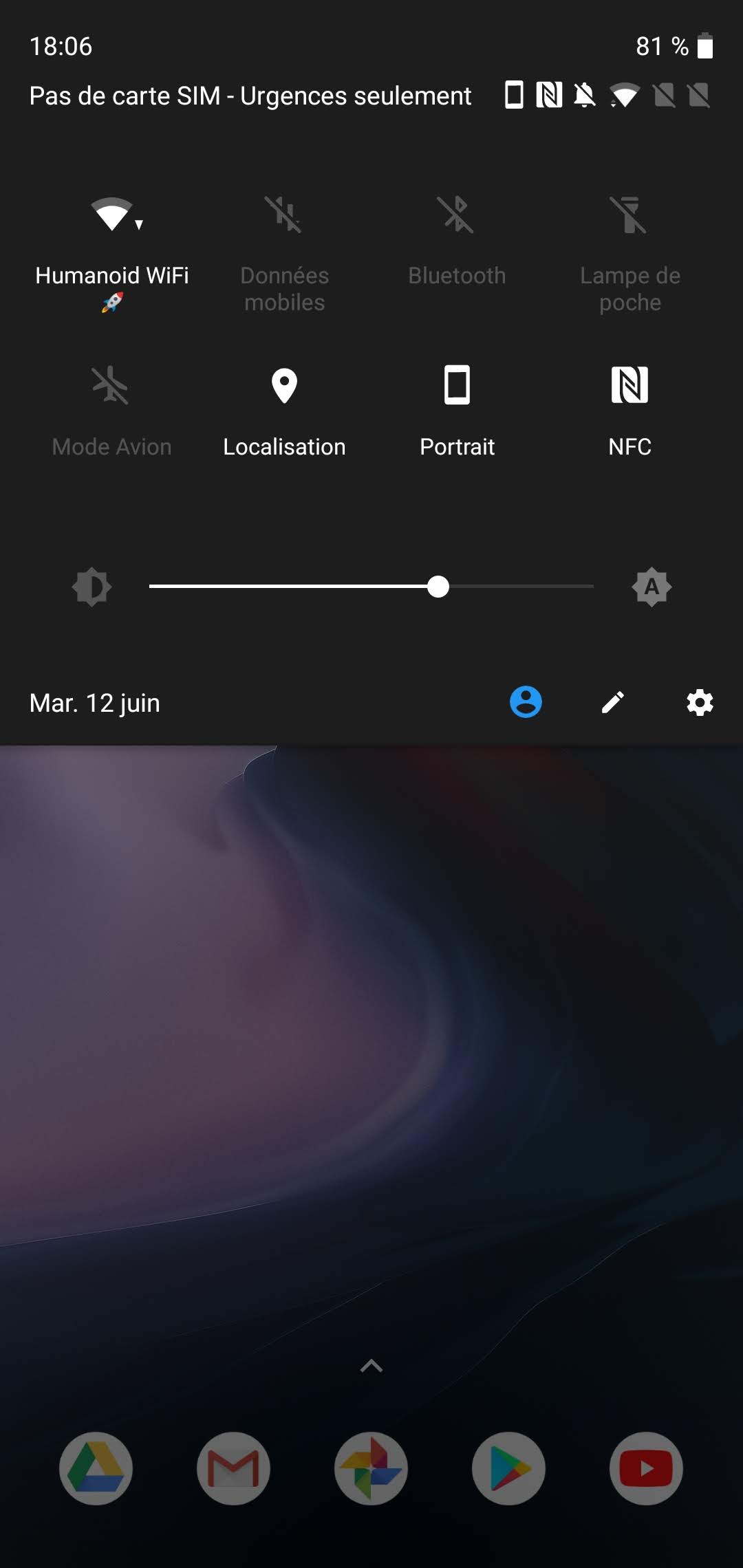The width and height of the screenshot is (743, 1568).
Task: Open Google Drive app
Action: (96, 1468)
